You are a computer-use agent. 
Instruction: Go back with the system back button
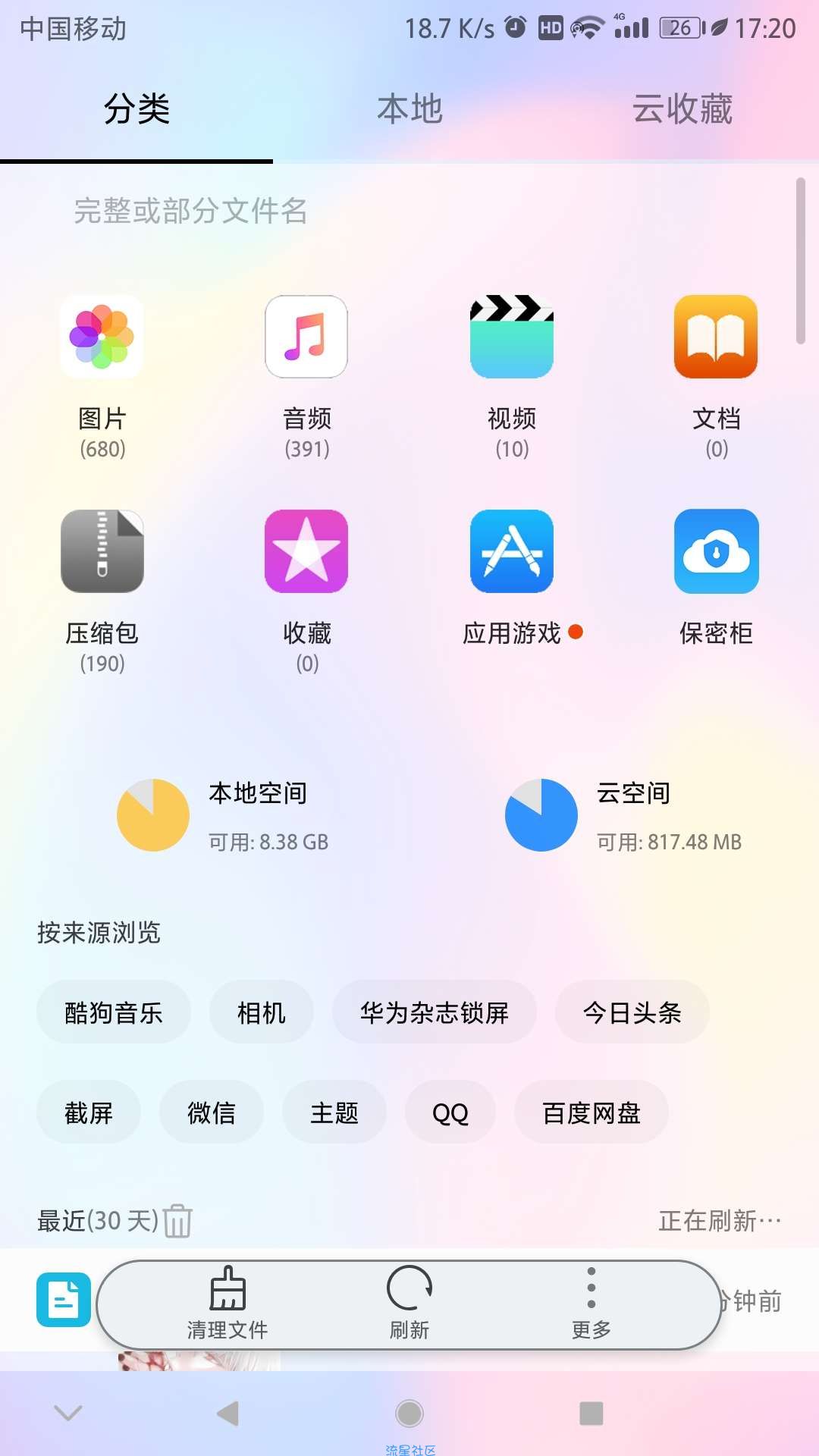click(227, 1414)
